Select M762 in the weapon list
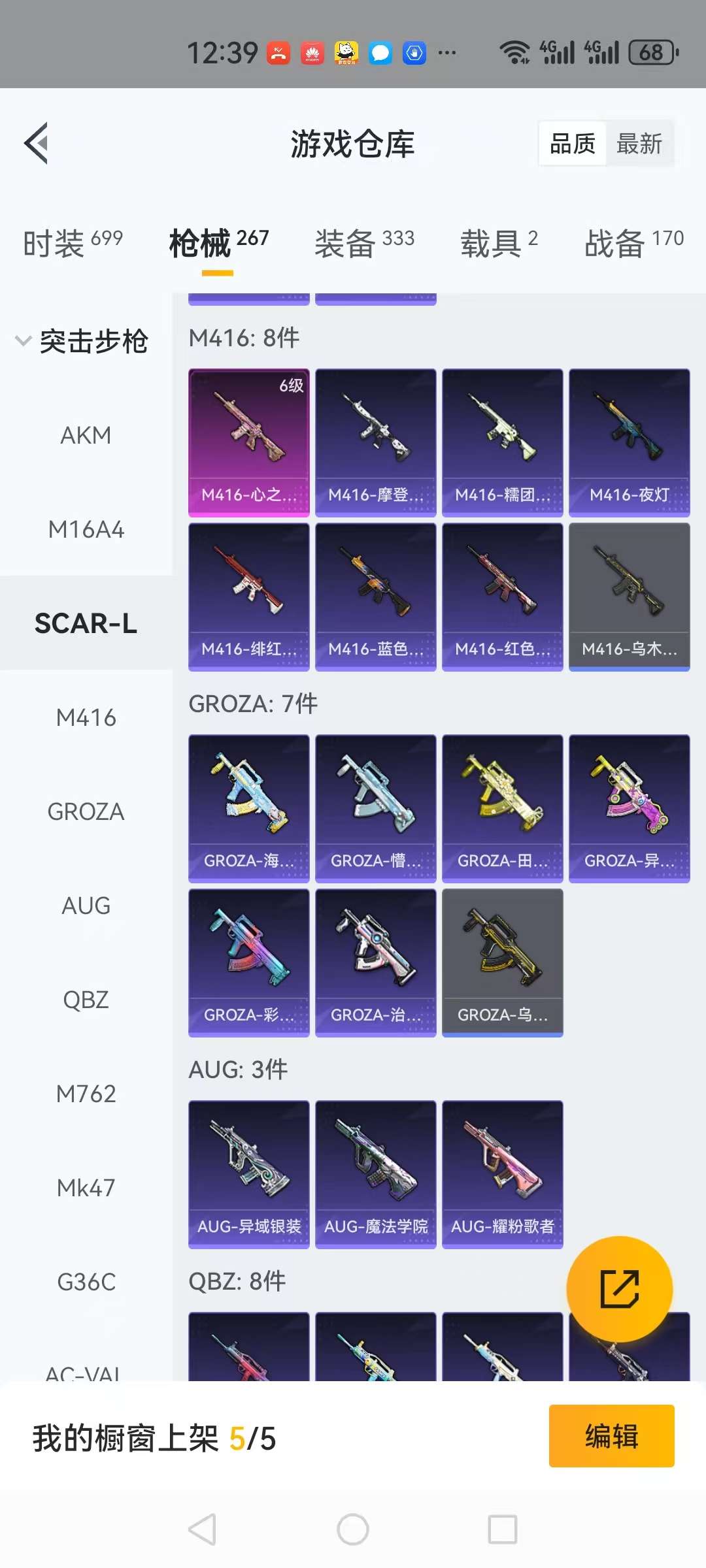Viewport: 706px width, 1568px height. tap(86, 1094)
